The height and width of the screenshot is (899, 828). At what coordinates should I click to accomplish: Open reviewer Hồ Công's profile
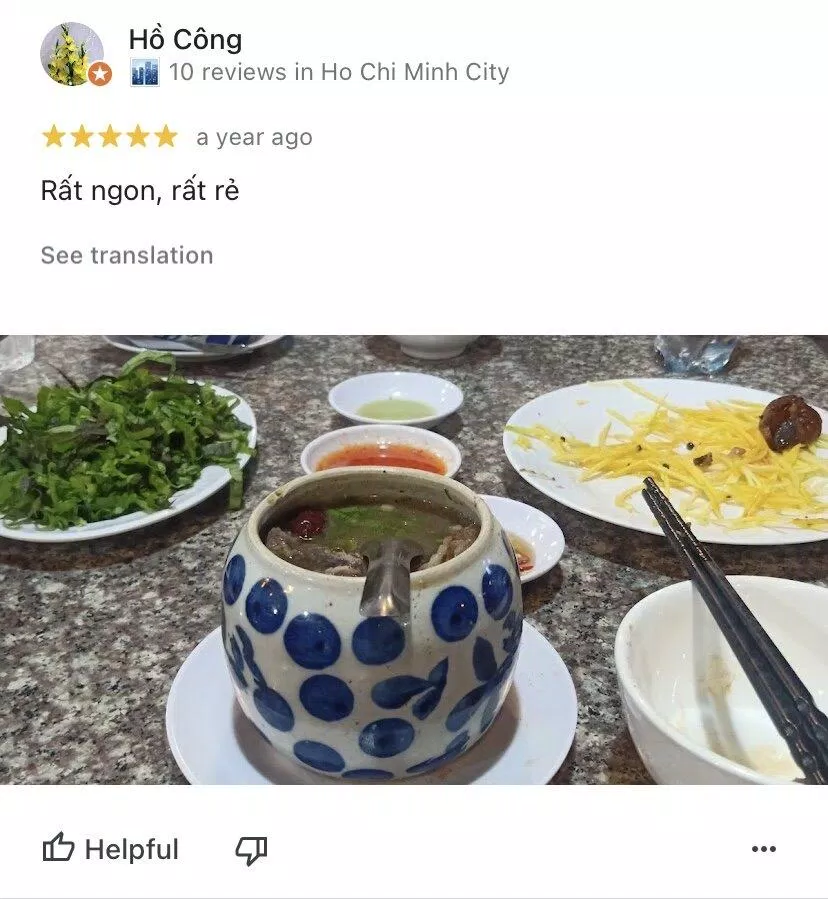coord(184,40)
